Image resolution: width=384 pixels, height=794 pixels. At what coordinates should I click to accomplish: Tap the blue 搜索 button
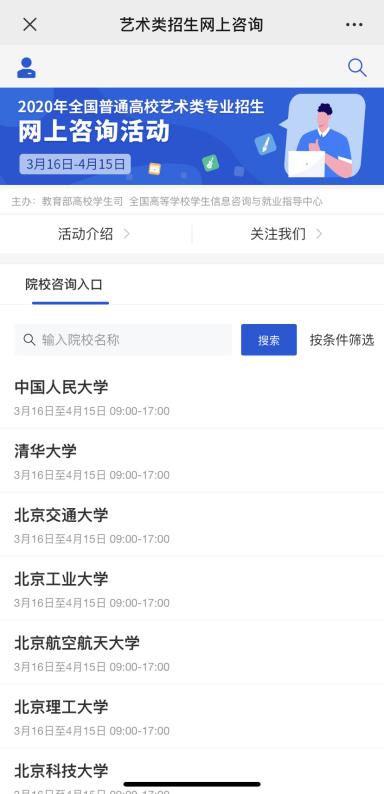(x=268, y=340)
